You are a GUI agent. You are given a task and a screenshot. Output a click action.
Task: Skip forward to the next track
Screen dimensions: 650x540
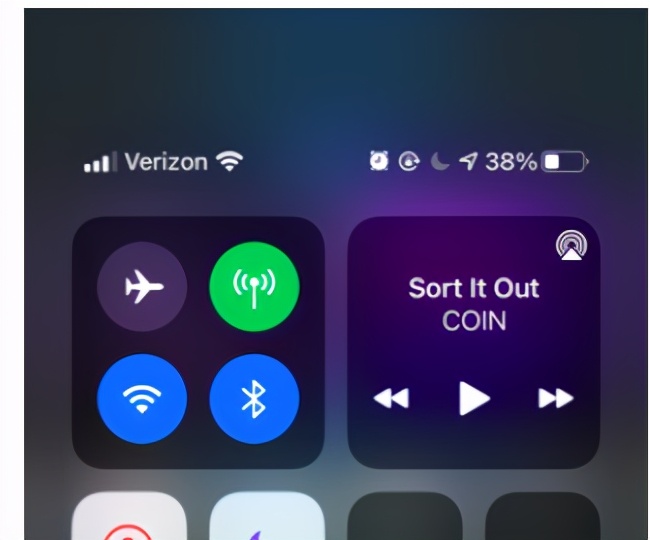[556, 398]
